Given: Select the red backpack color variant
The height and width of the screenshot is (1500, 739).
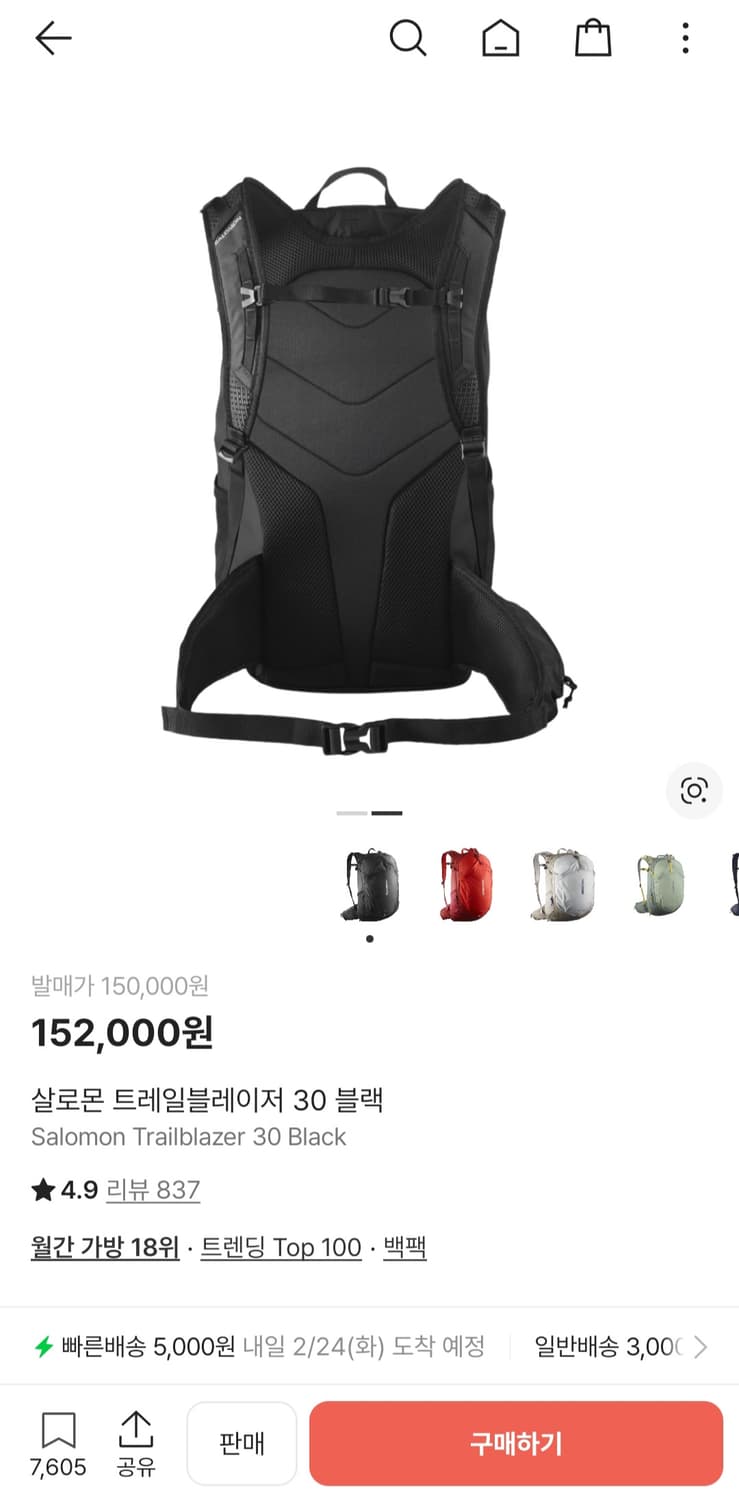Looking at the screenshot, I should [x=465, y=885].
